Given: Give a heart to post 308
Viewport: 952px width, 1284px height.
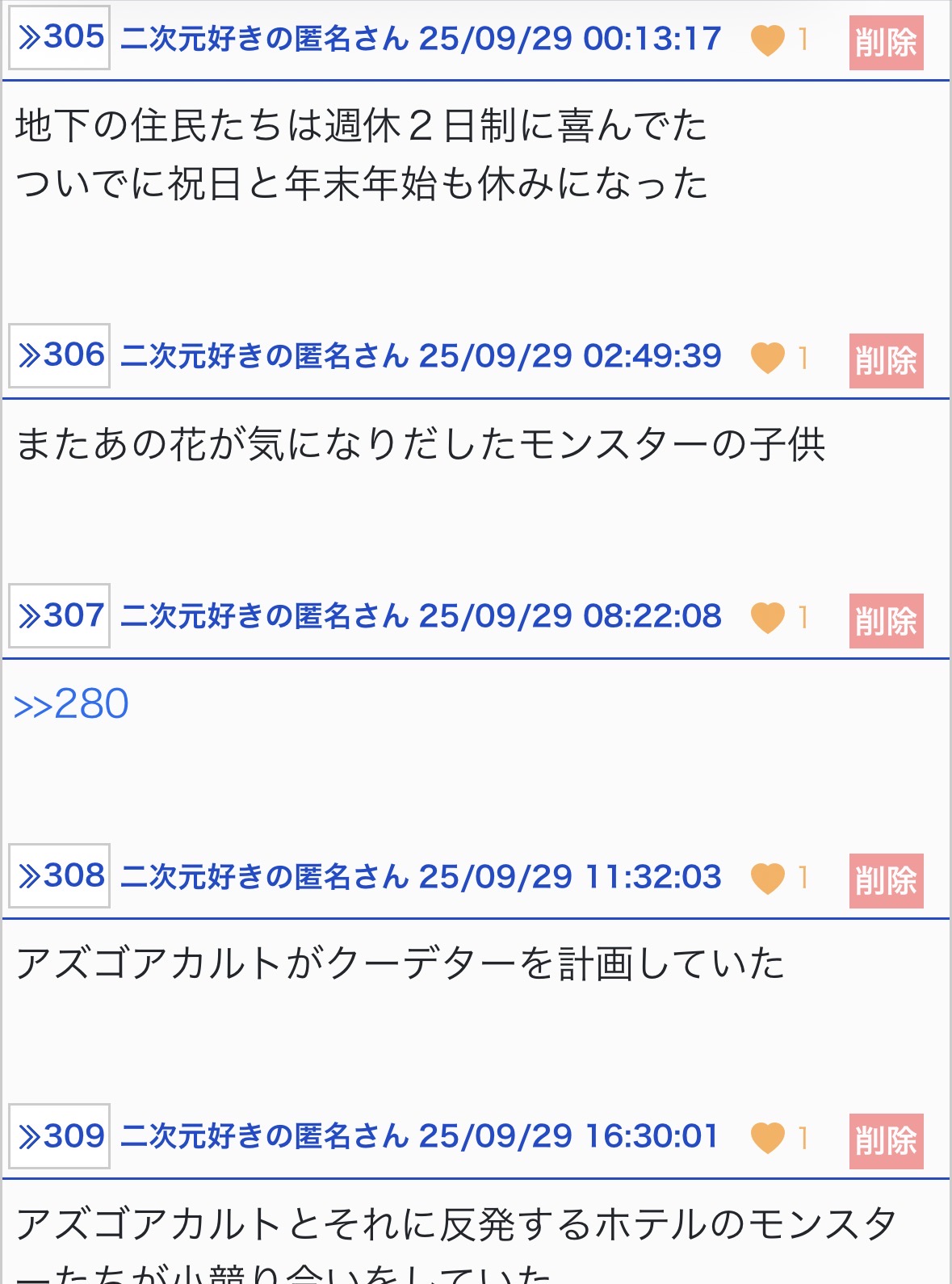Looking at the screenshot, I should [767, 878].
